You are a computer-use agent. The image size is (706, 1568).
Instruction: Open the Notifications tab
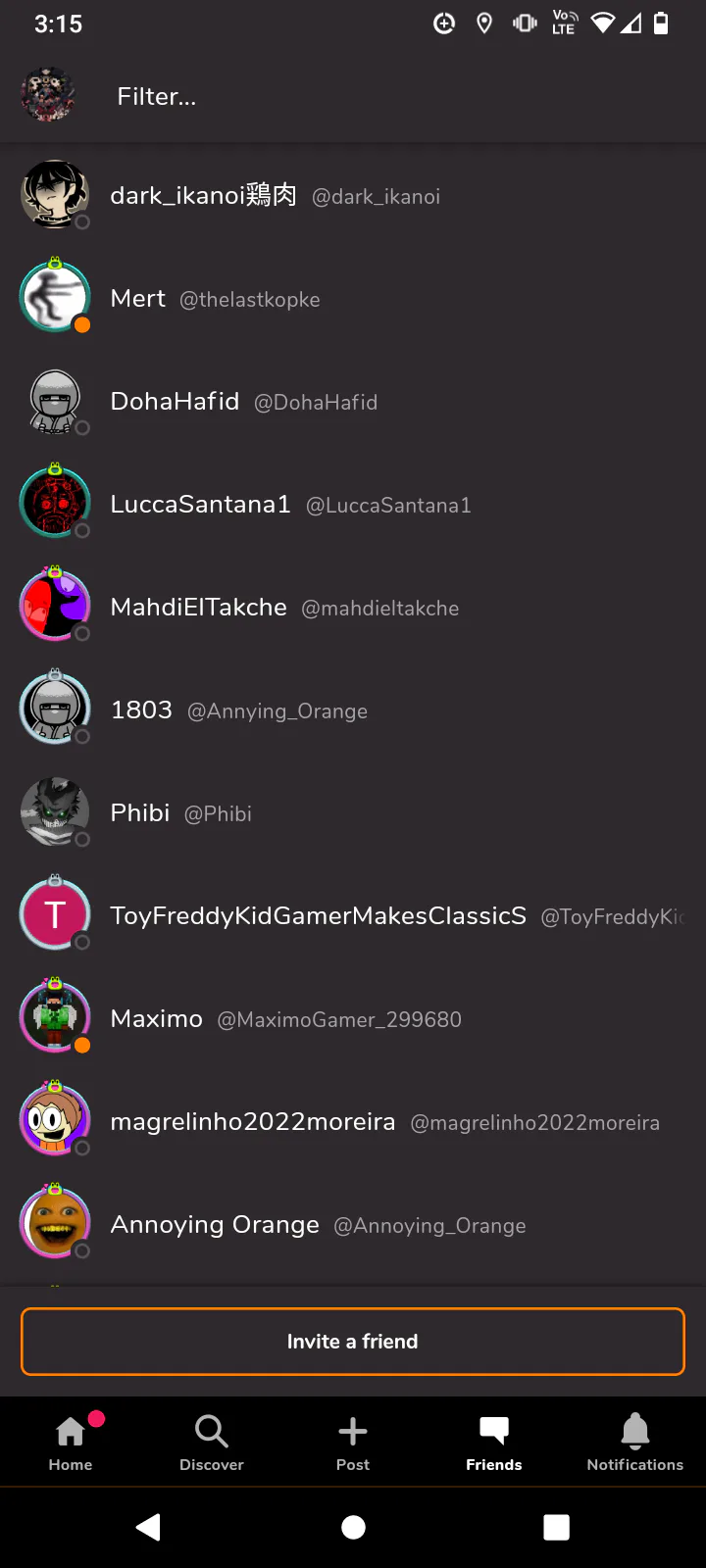pos(635,1443)
